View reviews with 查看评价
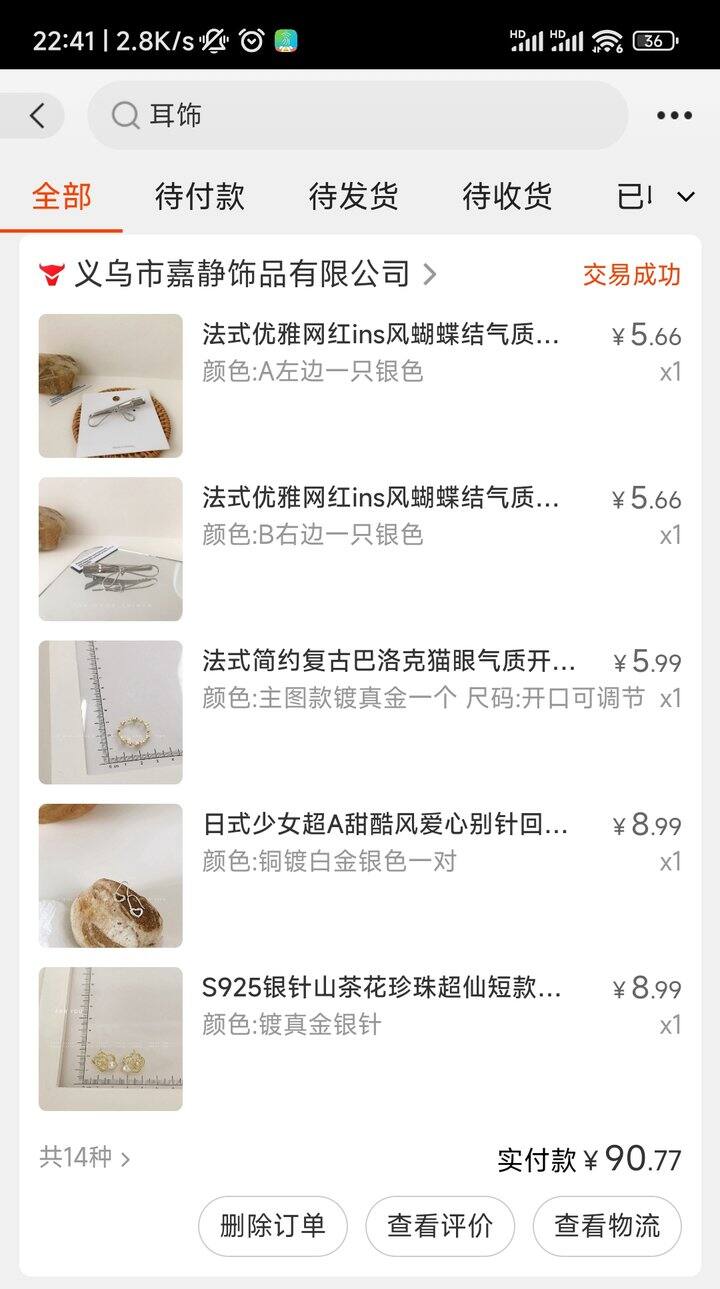This screenshot has width=720, height=1289. pos(440,1226)
